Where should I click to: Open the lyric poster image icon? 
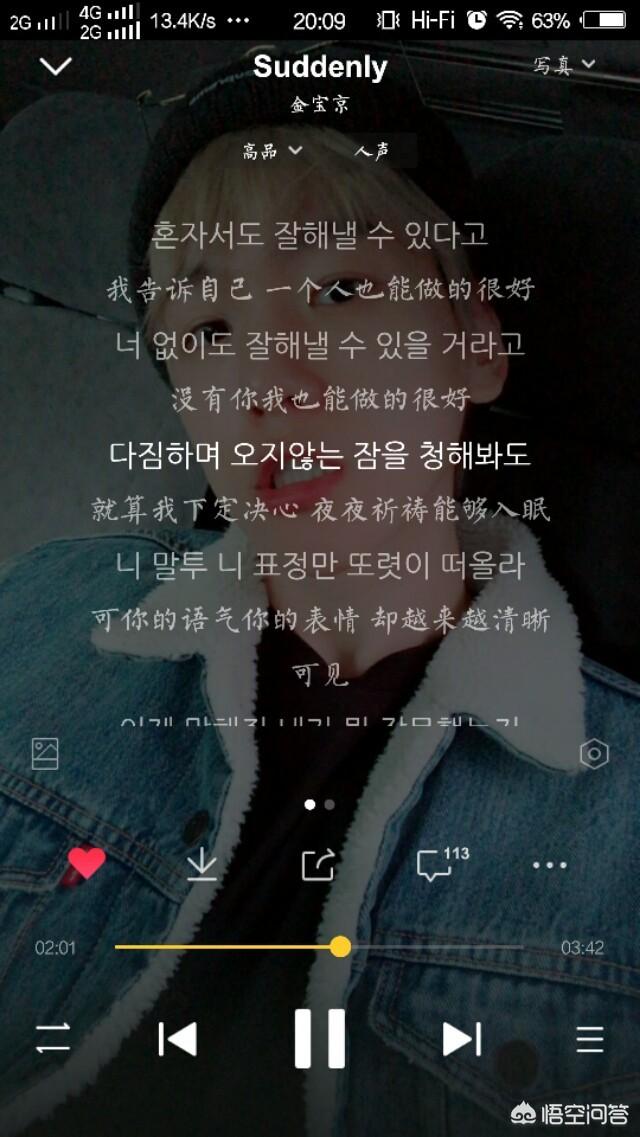(x=45, y=753)
